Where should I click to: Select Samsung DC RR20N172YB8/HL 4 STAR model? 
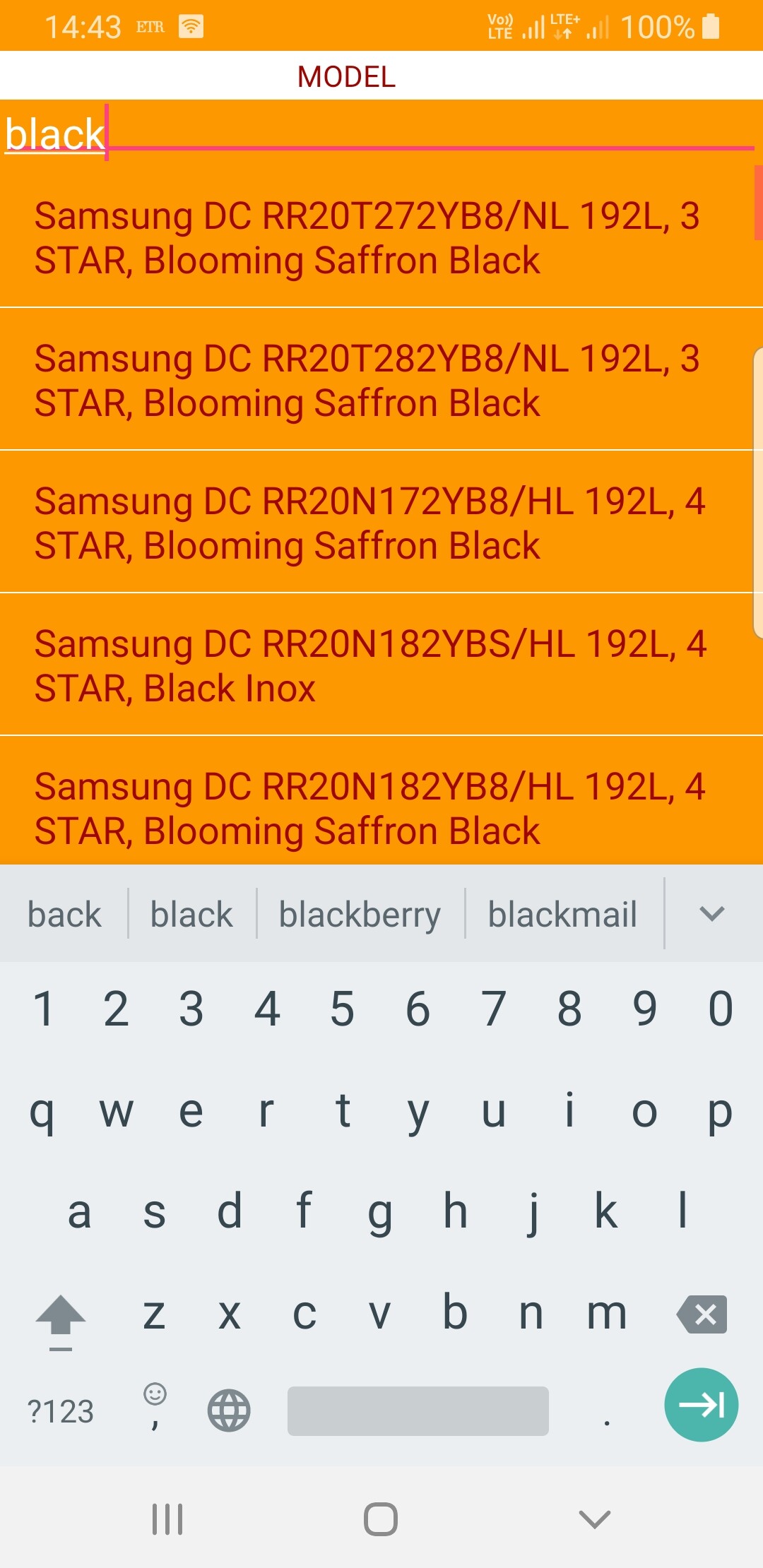[x=381, y=523]
